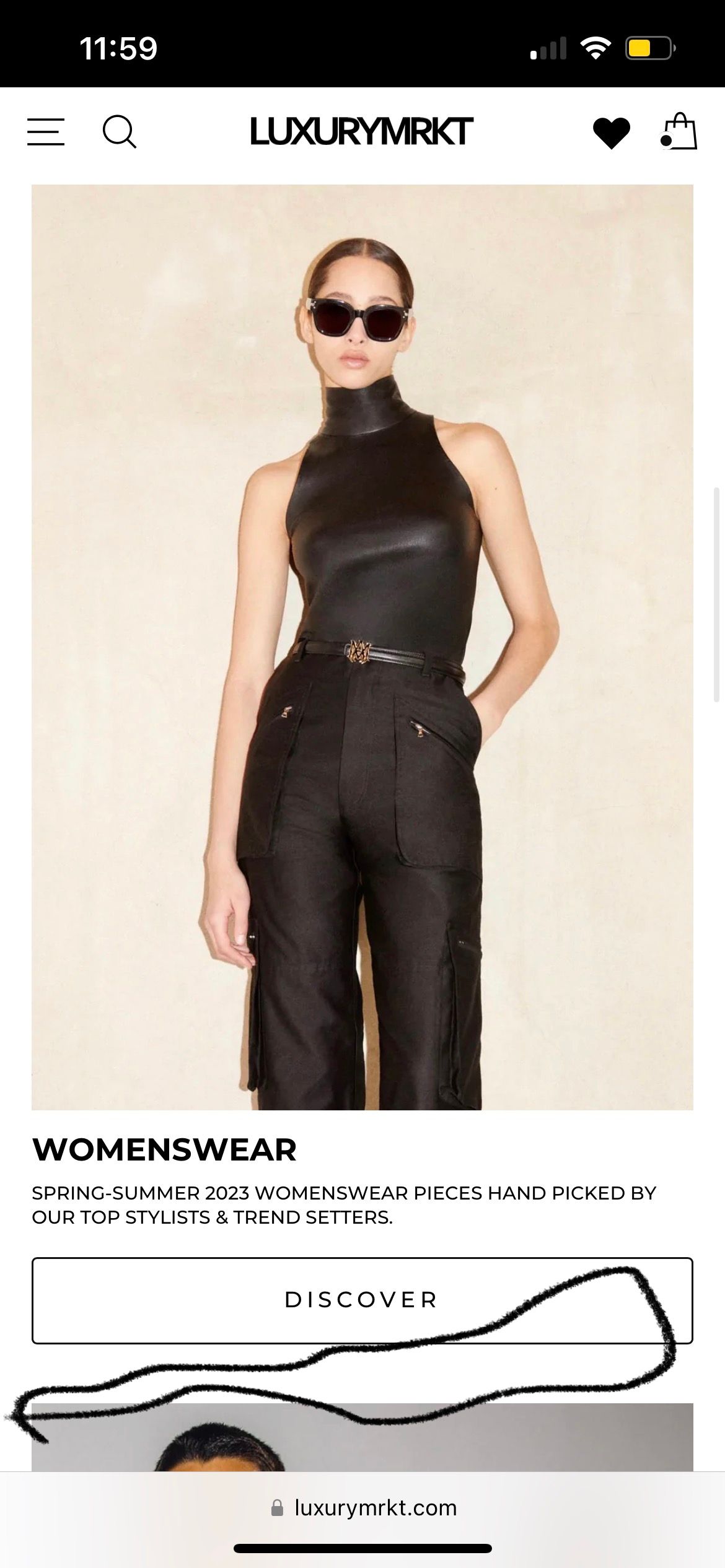Tap the luxurymrkt.com address bar

[364, 1507]
